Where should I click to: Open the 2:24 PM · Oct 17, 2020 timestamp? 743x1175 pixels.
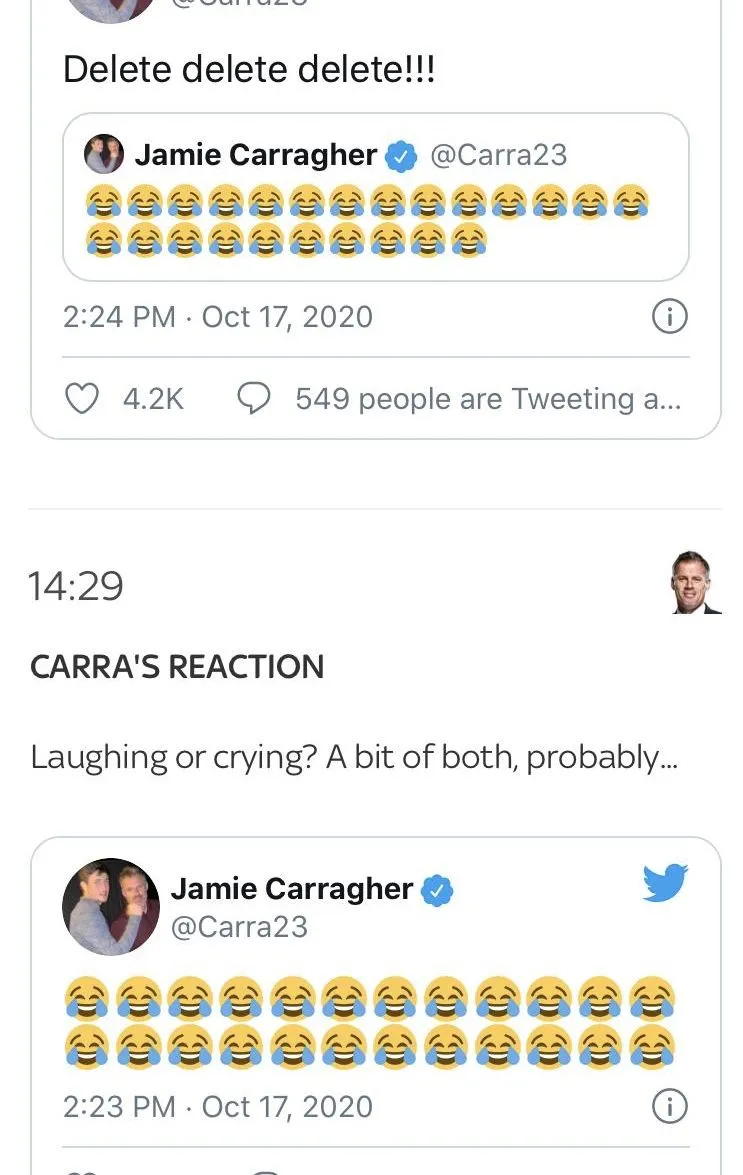pos(217,317)
